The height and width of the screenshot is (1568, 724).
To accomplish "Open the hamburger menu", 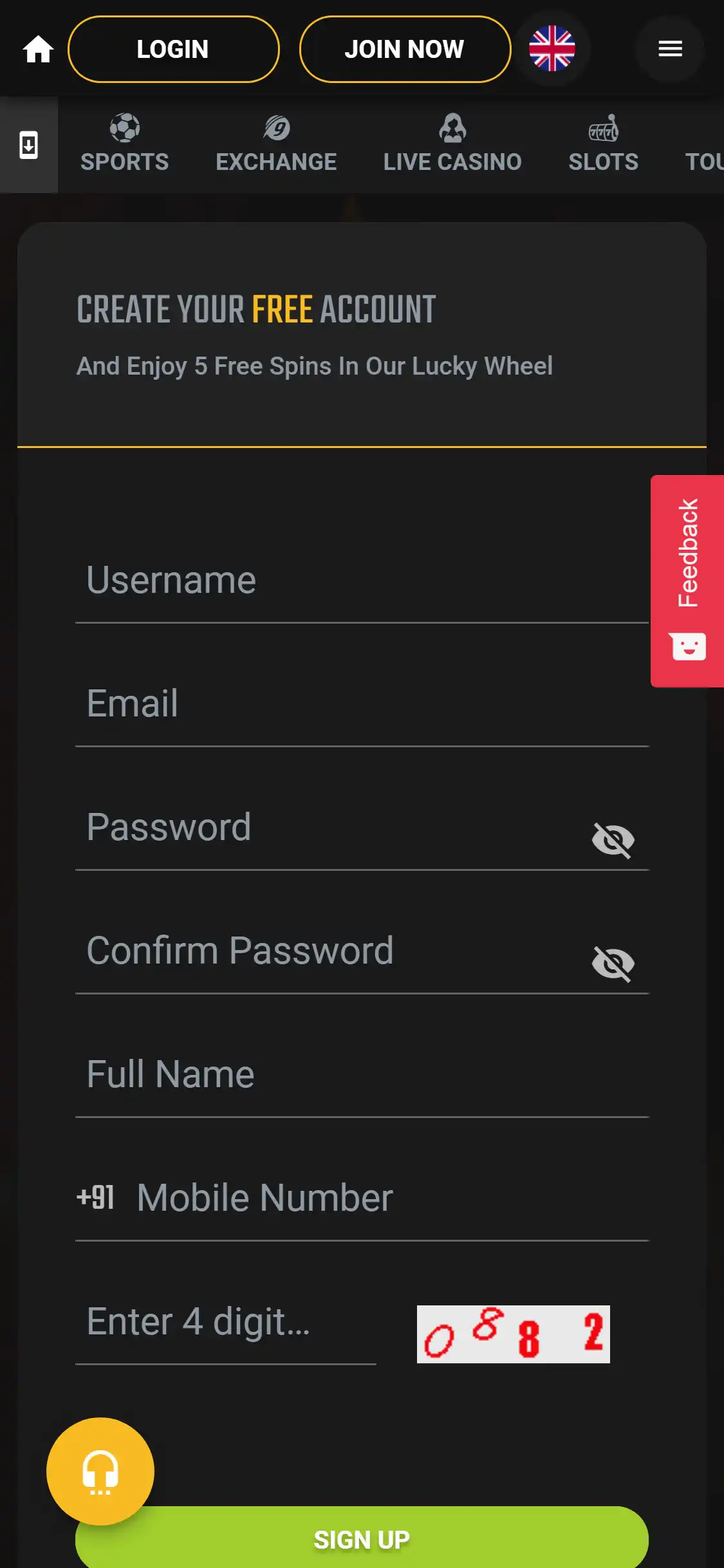I will [670, 49].
